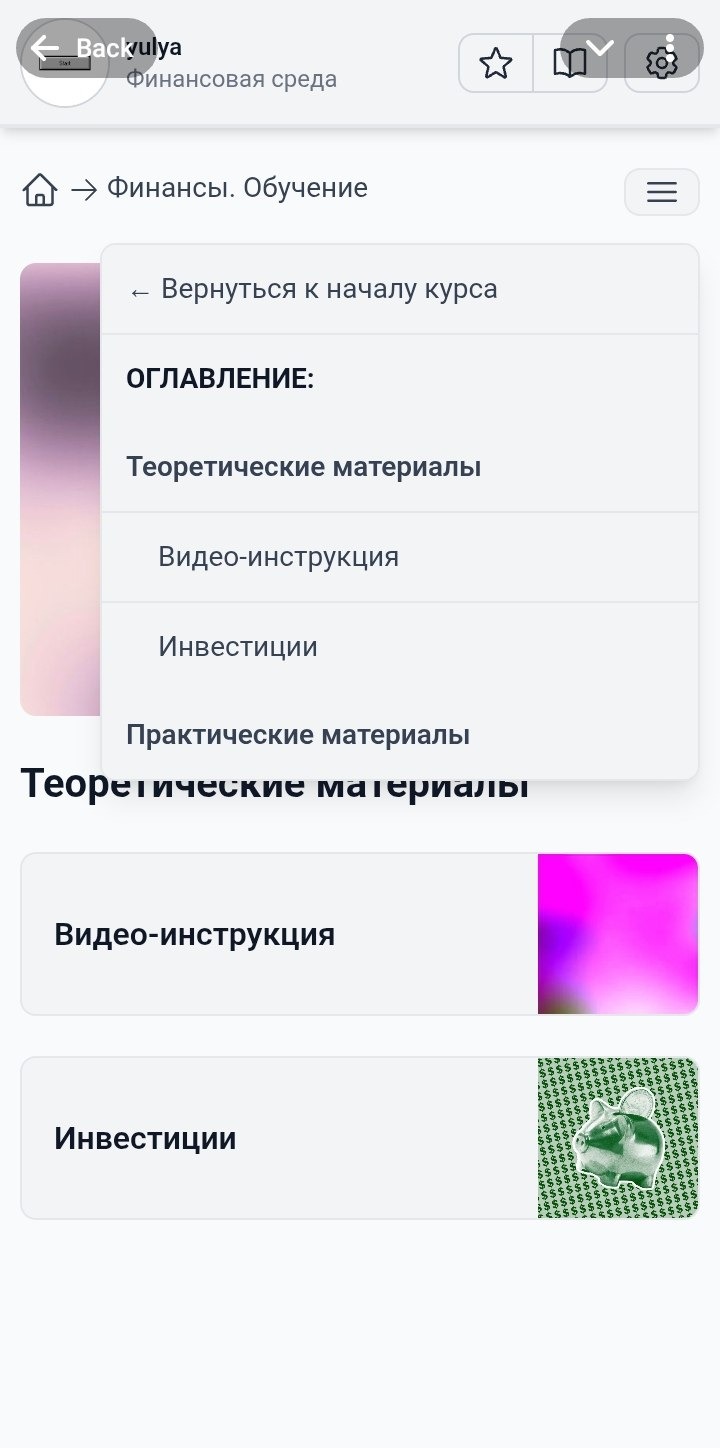Open the Финансы. Обучение breadcrumb

[237, 188]
